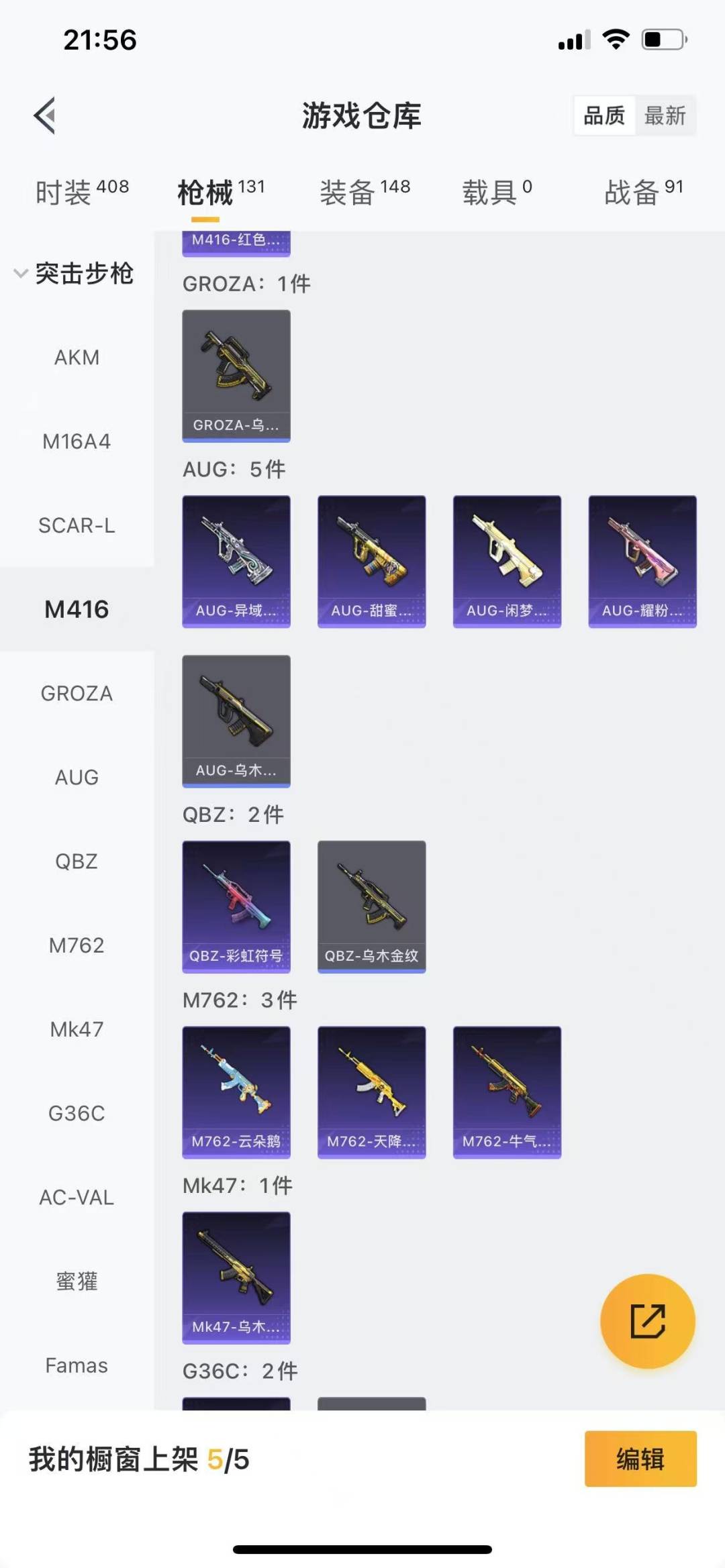
Task: Sort the inventory by 最新
Action: 665,116
